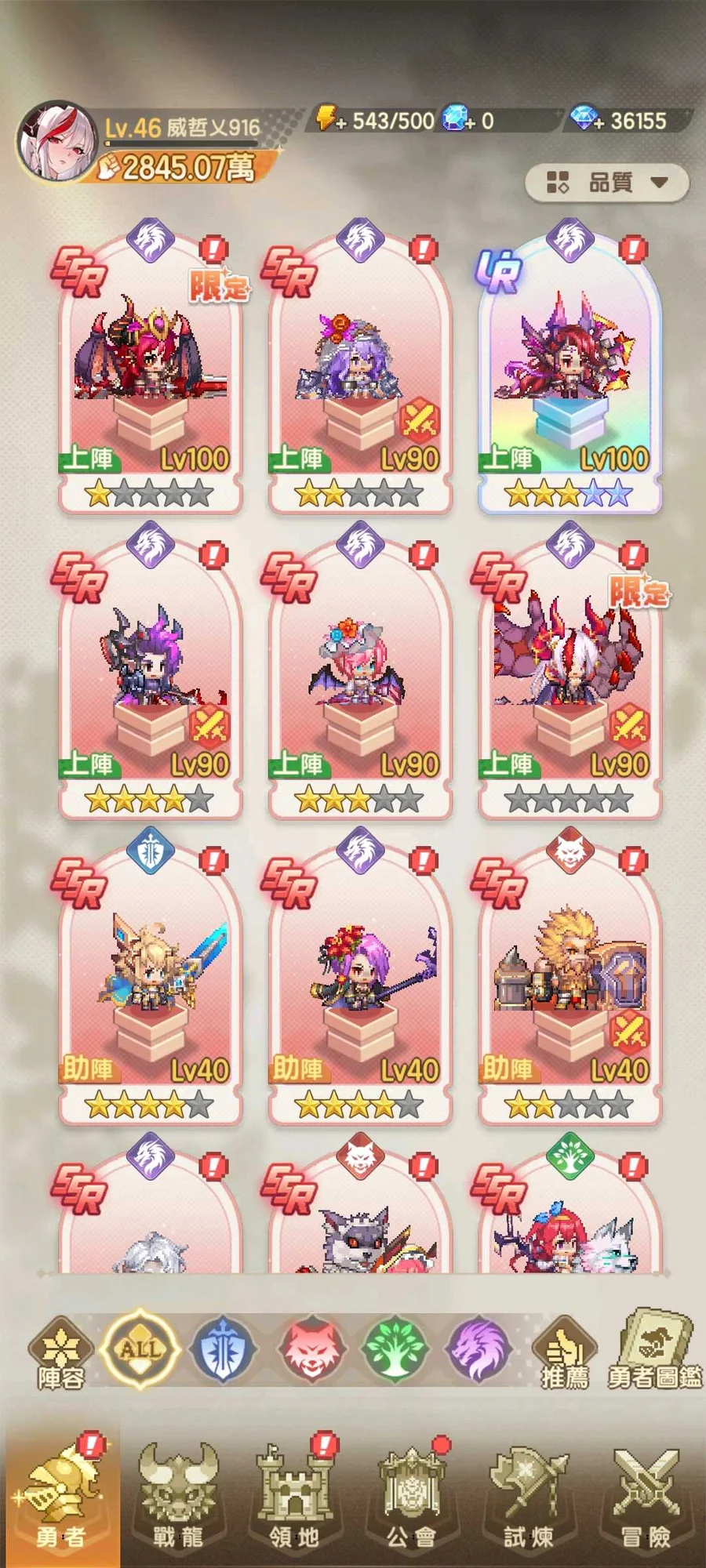Filter by blue sword faction
Screen dimensions: 706x1568
coord(224,1348)
